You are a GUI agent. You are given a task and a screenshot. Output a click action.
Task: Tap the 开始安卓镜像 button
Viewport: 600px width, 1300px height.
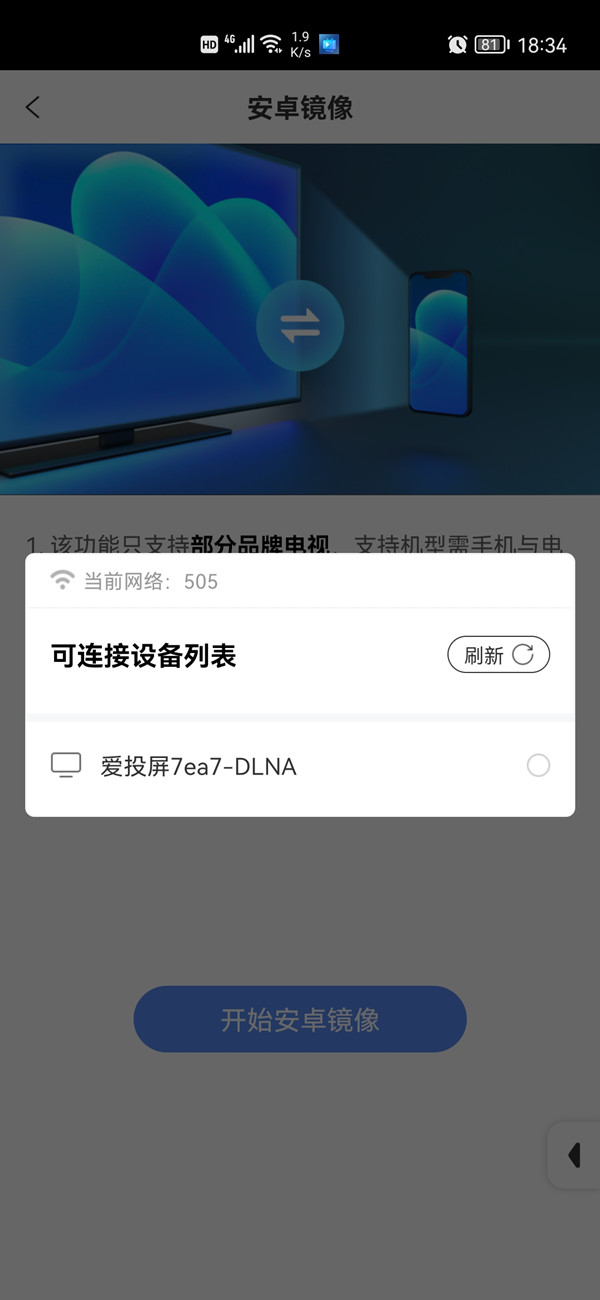pyautogui.click(x=300, y=1019)
